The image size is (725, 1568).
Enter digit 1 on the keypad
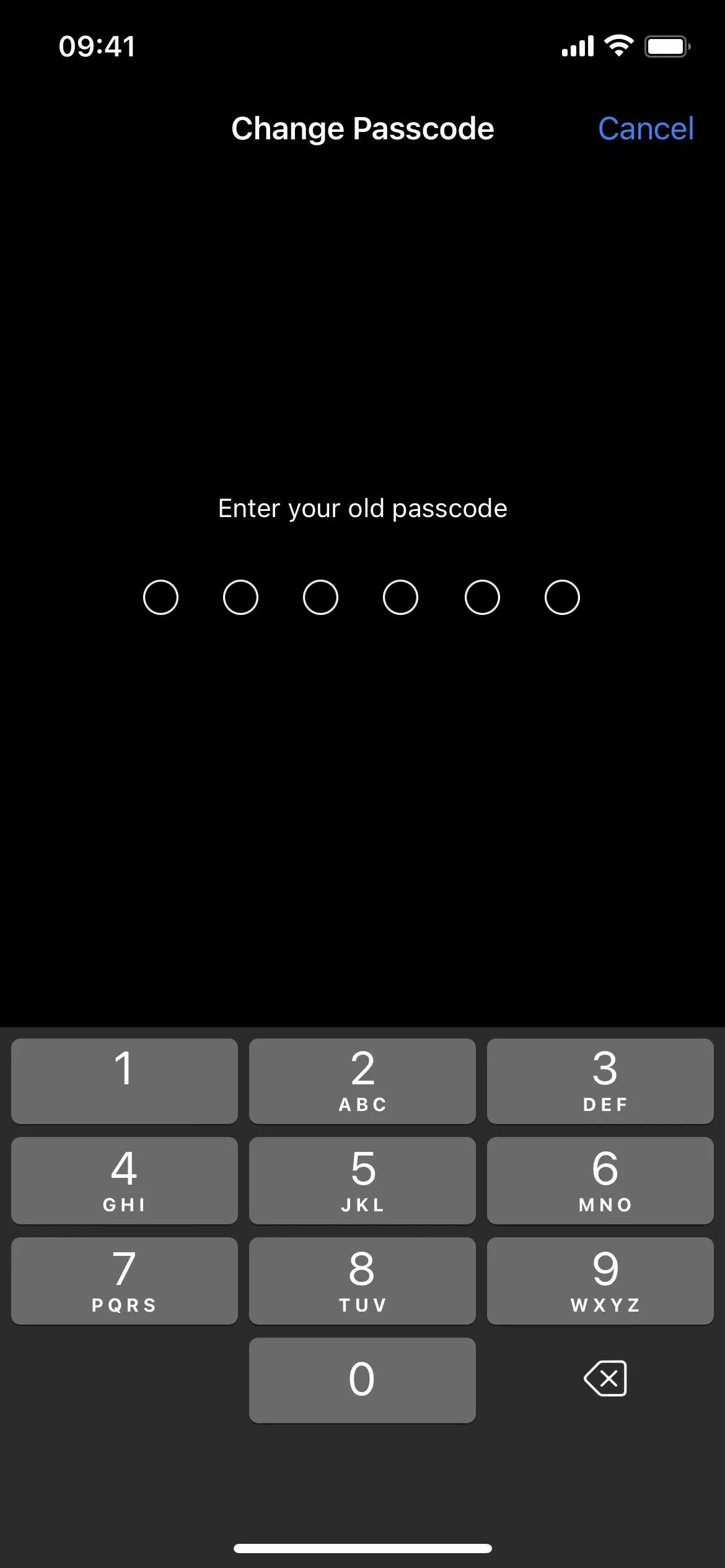(x=125, y=1081)
